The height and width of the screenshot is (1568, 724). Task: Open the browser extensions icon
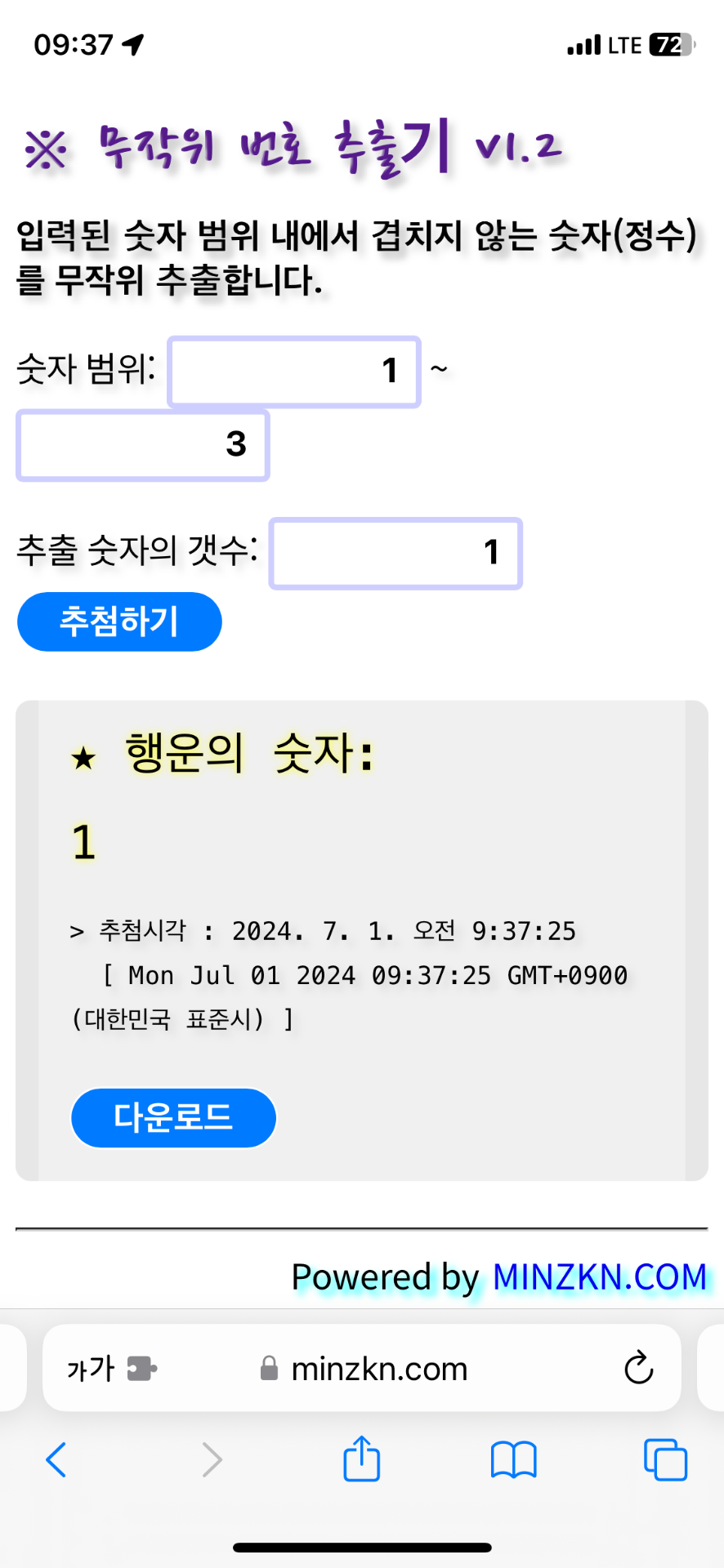pos(142,1368)
